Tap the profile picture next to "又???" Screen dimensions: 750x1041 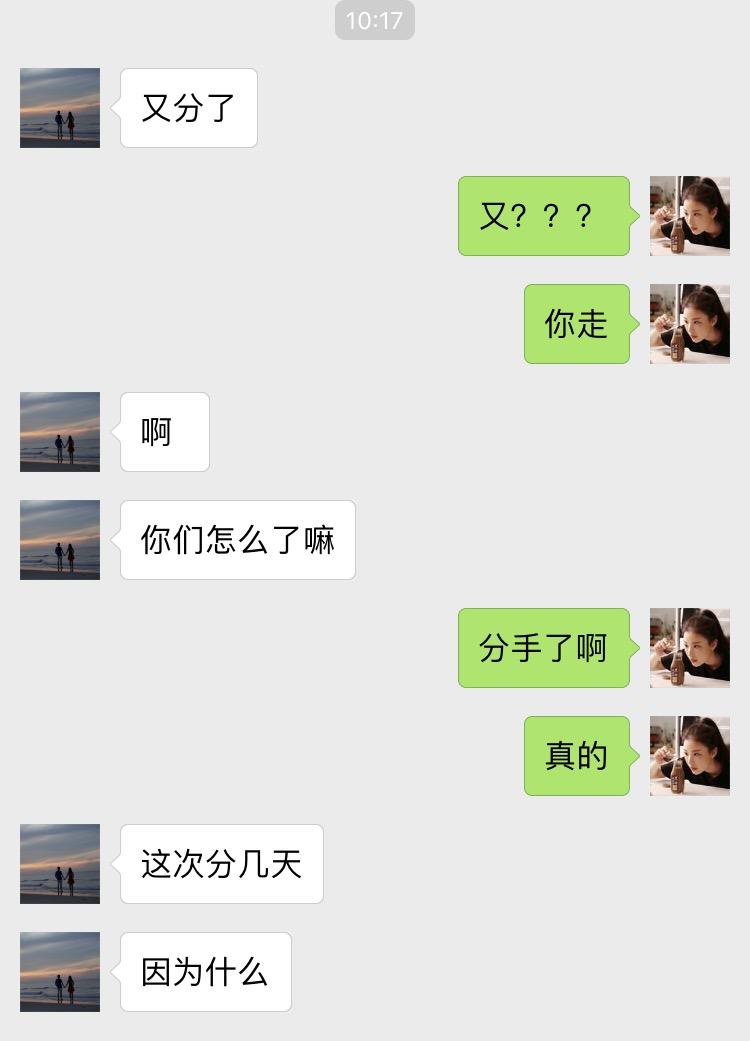point(689,216)
